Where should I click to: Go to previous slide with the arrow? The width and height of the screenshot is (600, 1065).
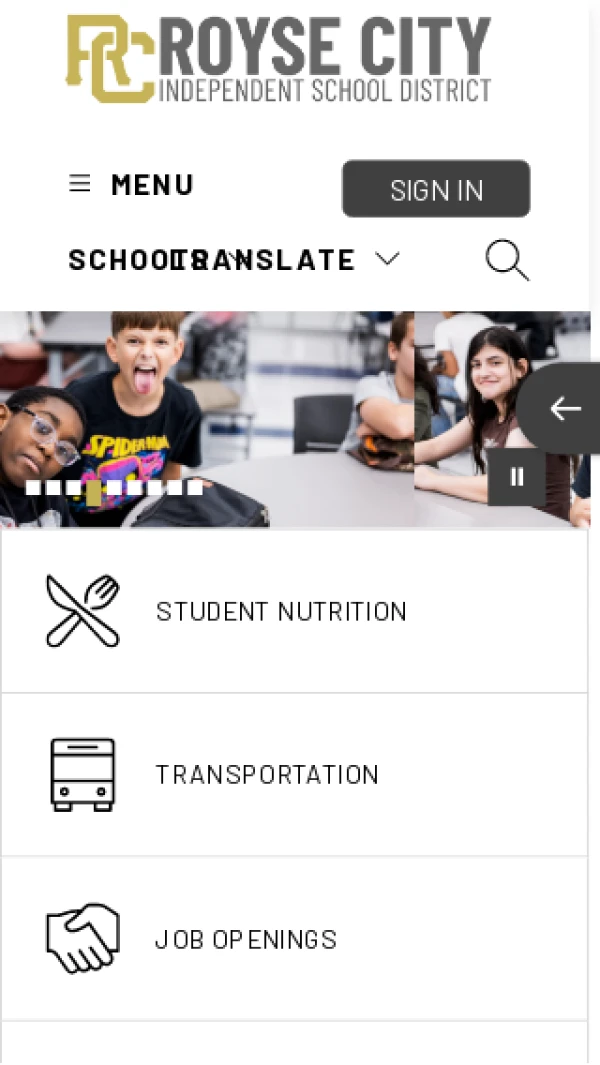(x=565, y=408)
